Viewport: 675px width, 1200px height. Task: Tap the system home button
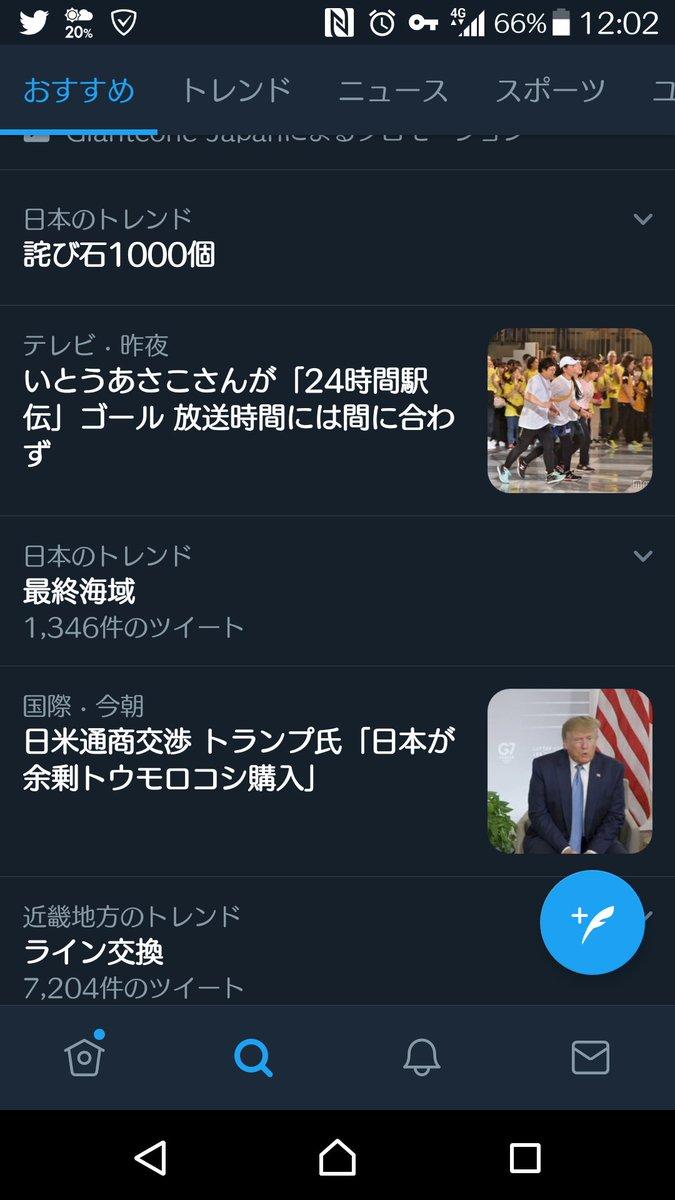tap(337, 1157)
